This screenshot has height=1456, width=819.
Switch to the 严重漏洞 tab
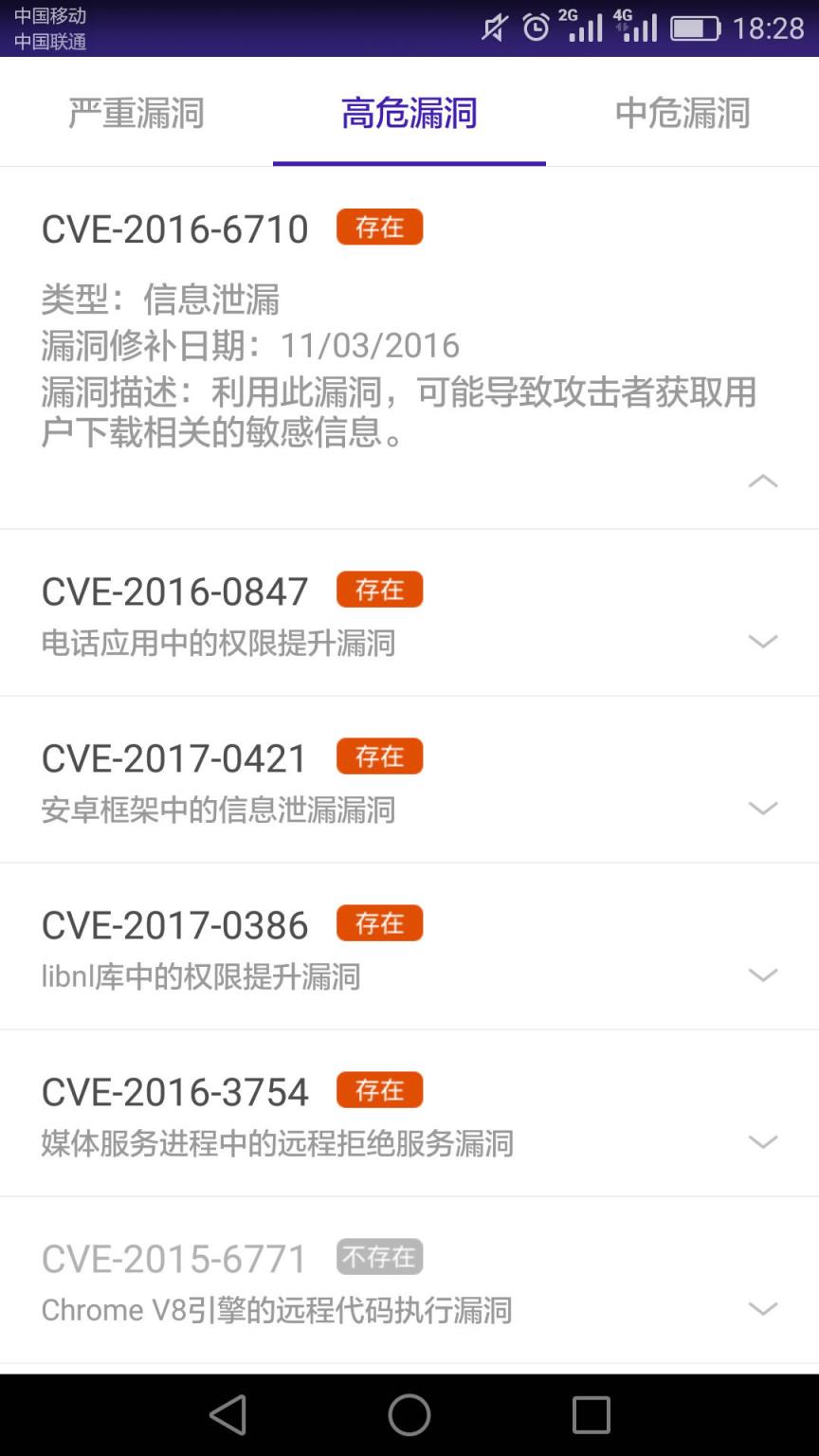pyautogui.click(x=135, y=111)
